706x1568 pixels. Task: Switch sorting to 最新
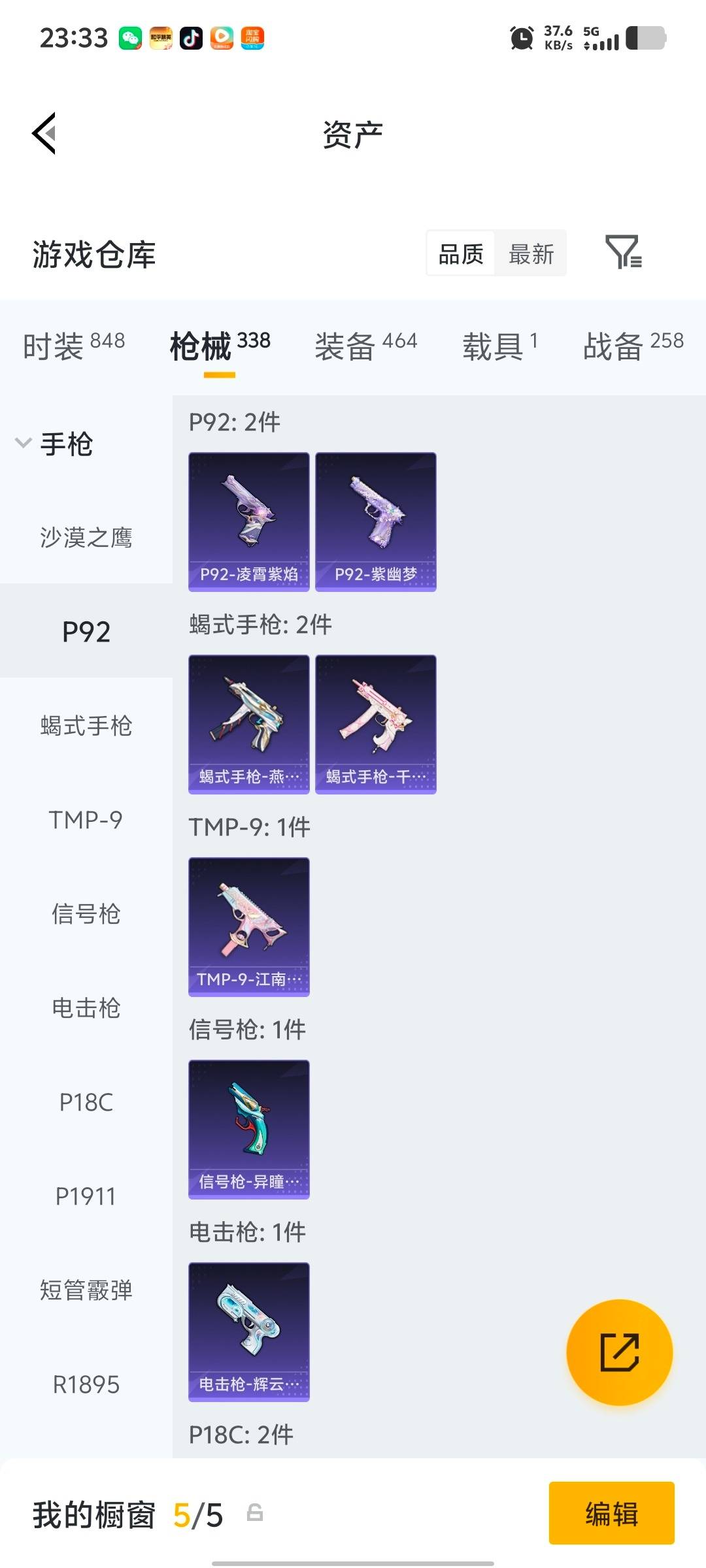coord(531,253)
